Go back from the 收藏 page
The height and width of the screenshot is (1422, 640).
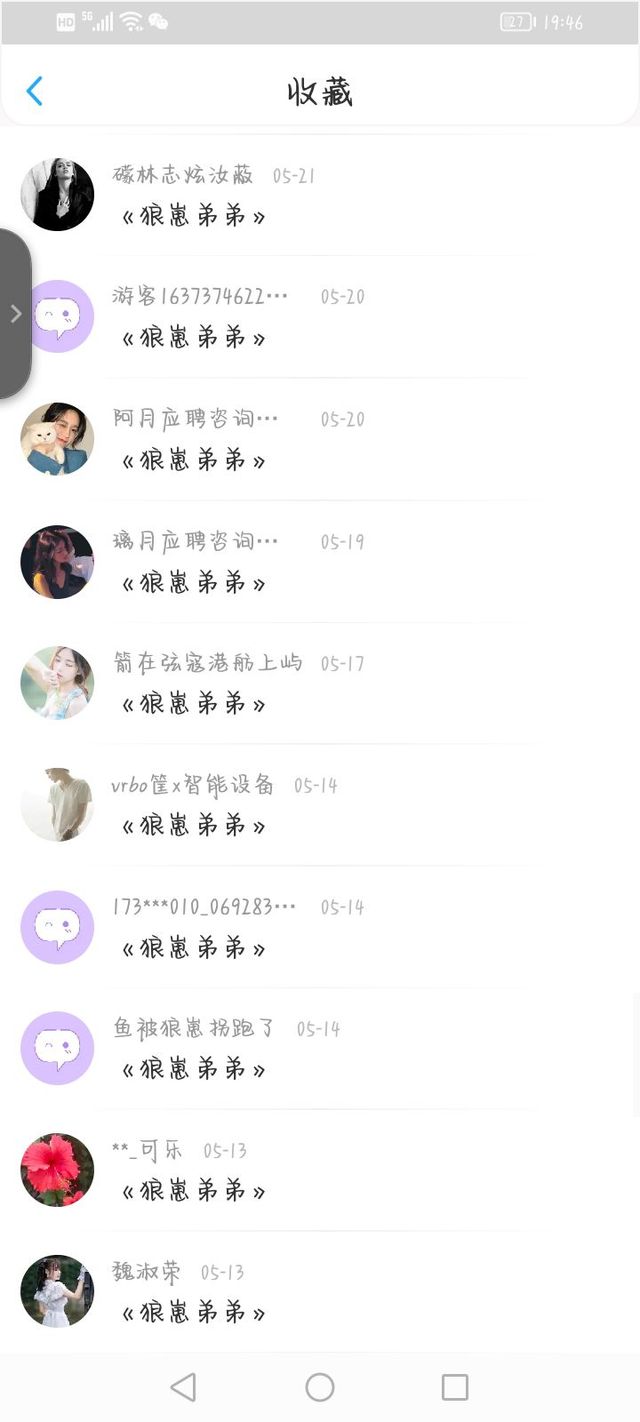[34, 91]
